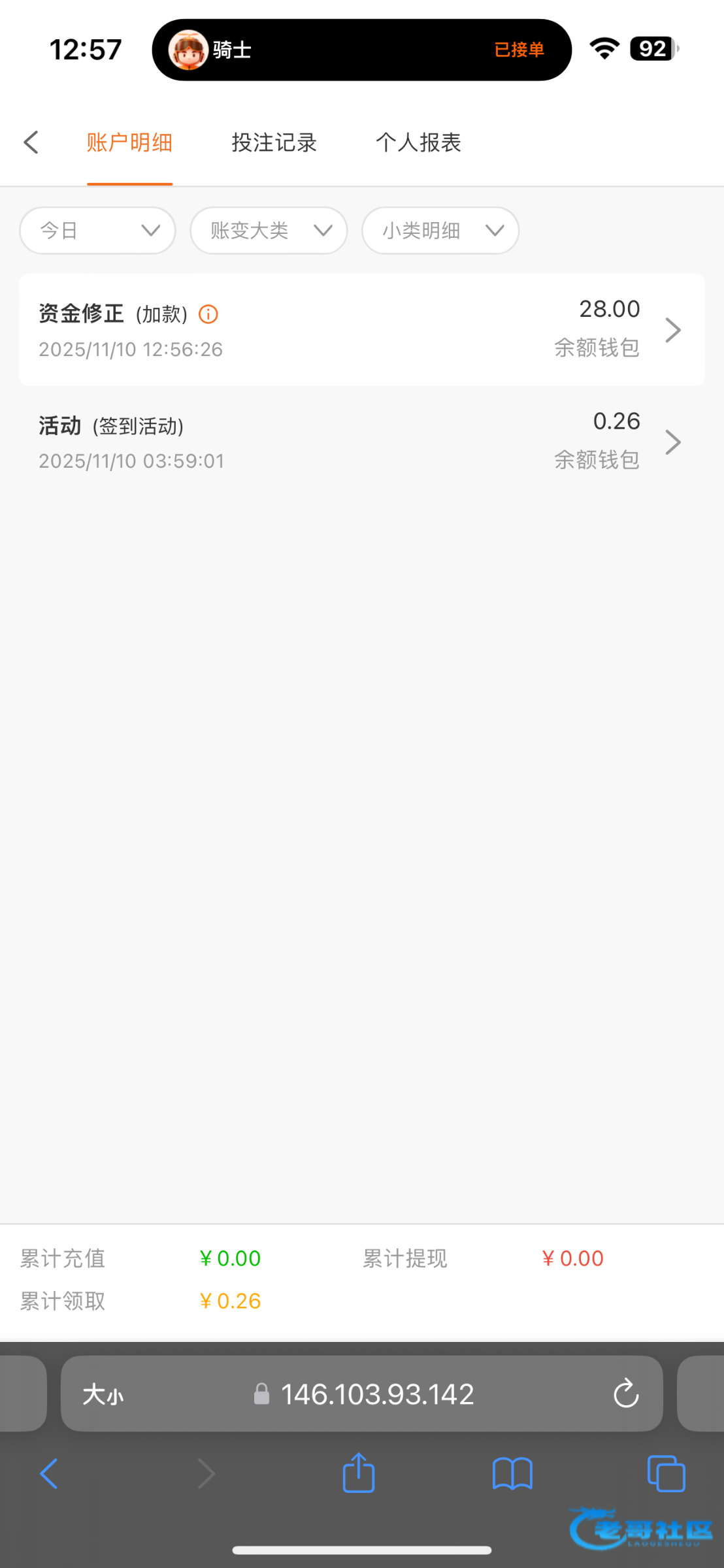
Task: Switch to the 投注记录 tab
Action: 274,142
